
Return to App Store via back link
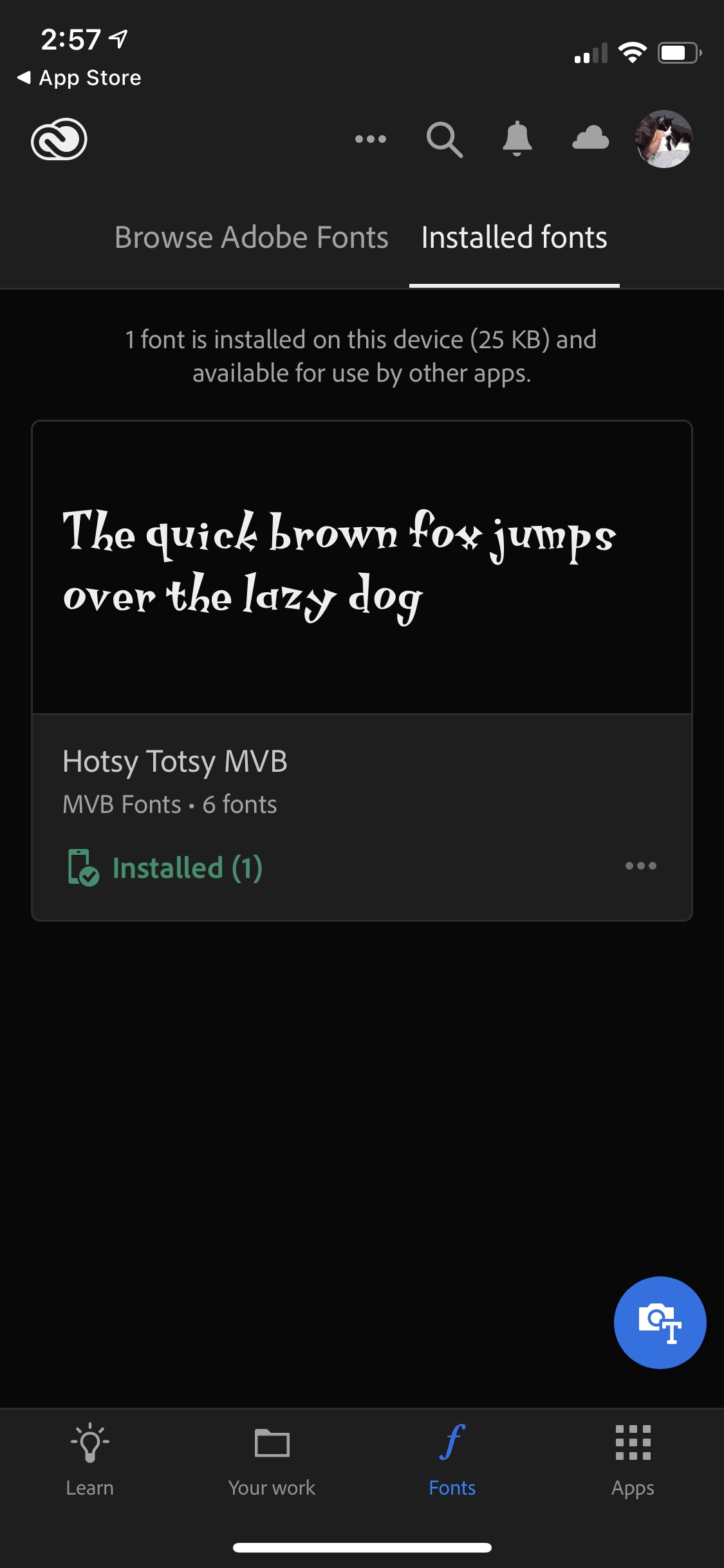79,78
